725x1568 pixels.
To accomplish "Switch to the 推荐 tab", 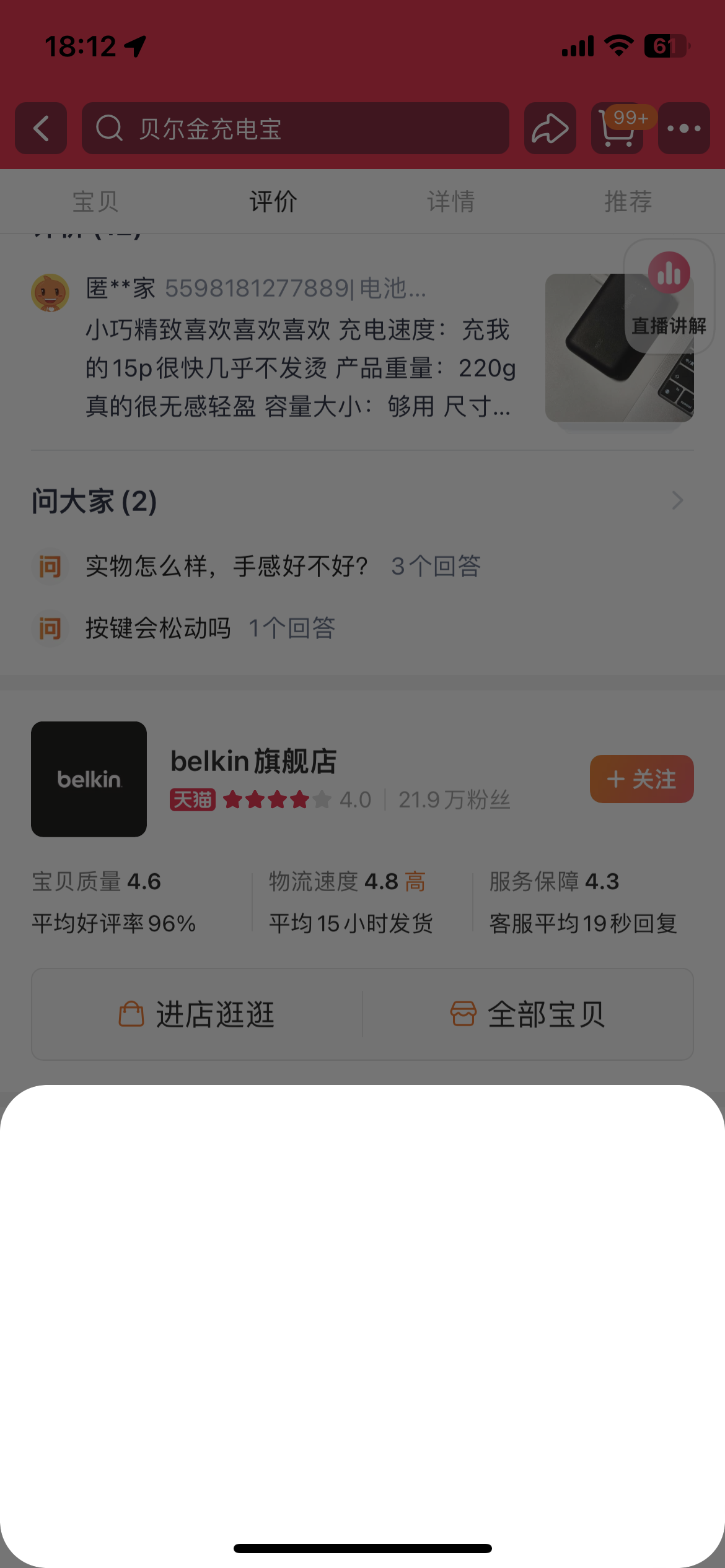I will coord(628,201).
